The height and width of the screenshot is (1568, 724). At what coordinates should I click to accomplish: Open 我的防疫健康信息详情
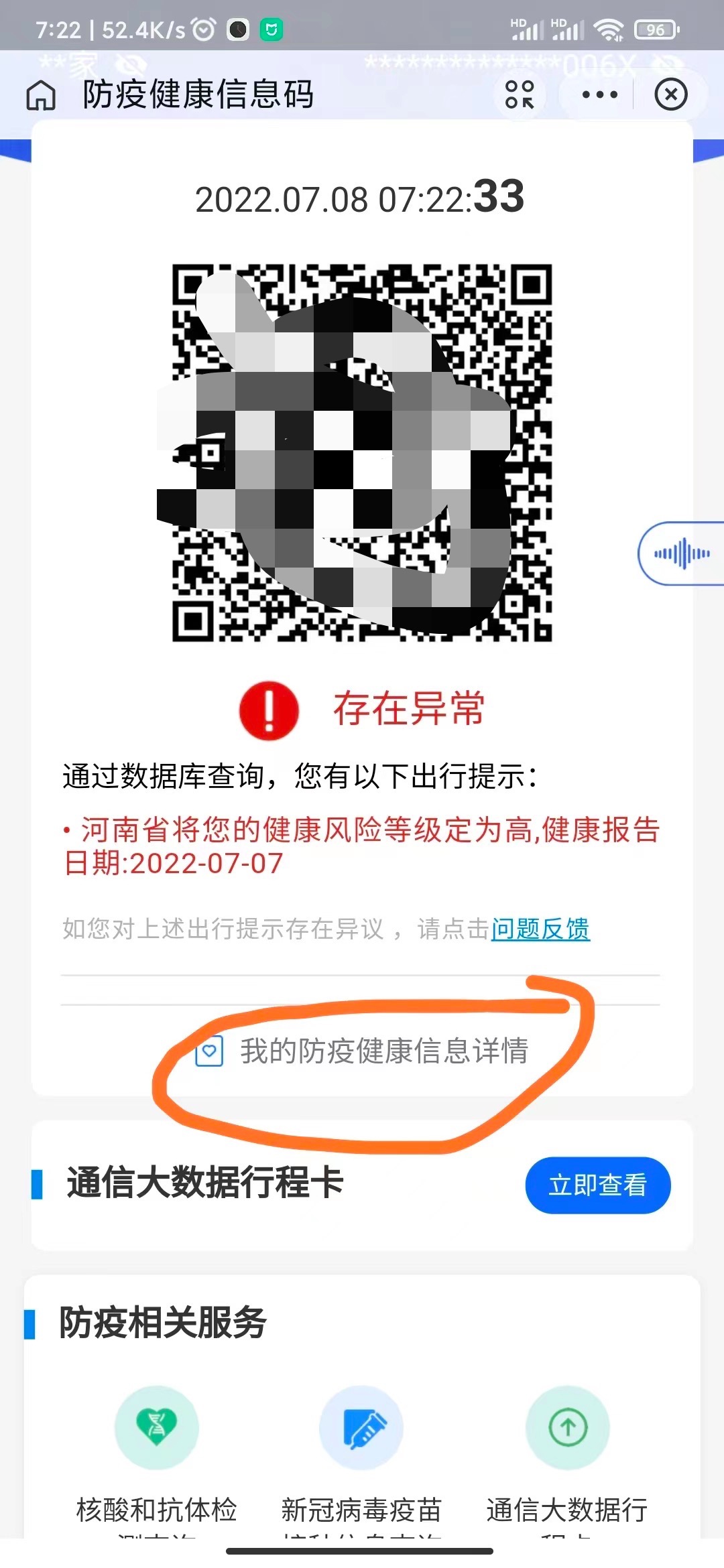pos(383,1051)
